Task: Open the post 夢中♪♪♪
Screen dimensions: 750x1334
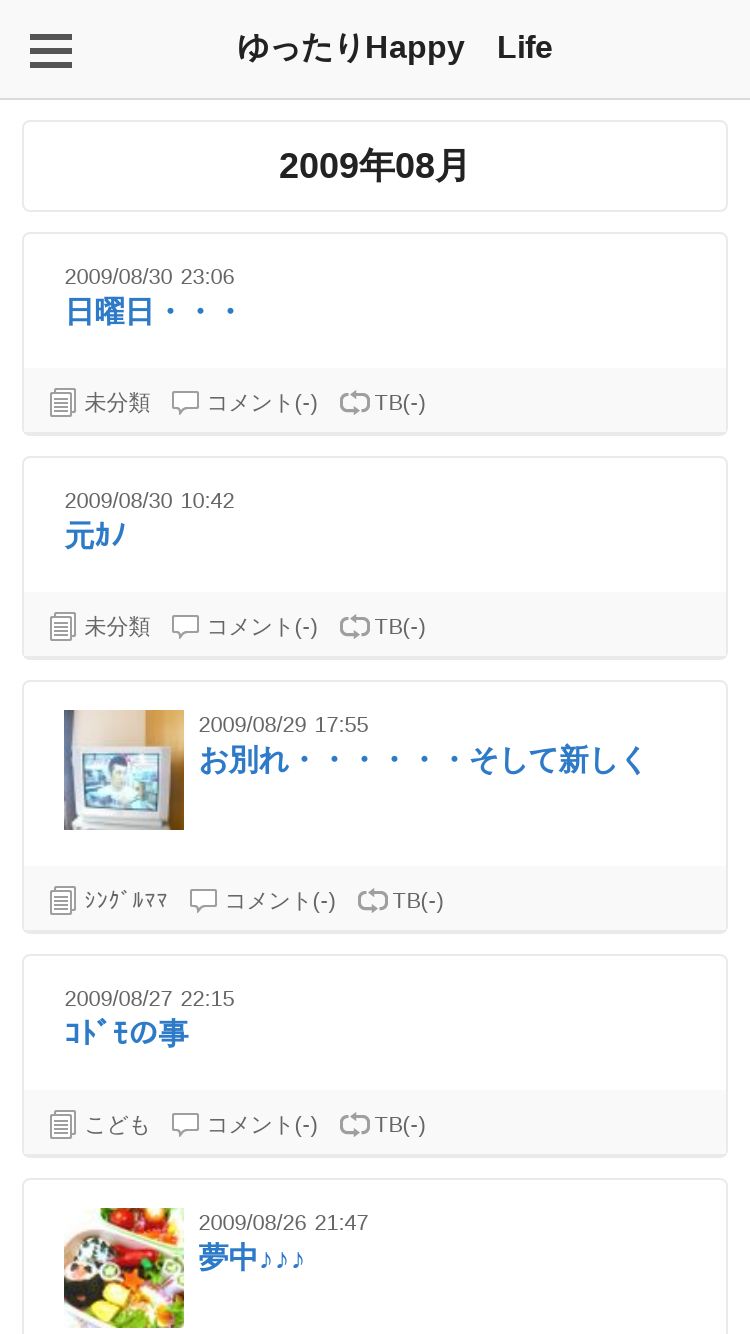Action: (x=251, y=1257)
